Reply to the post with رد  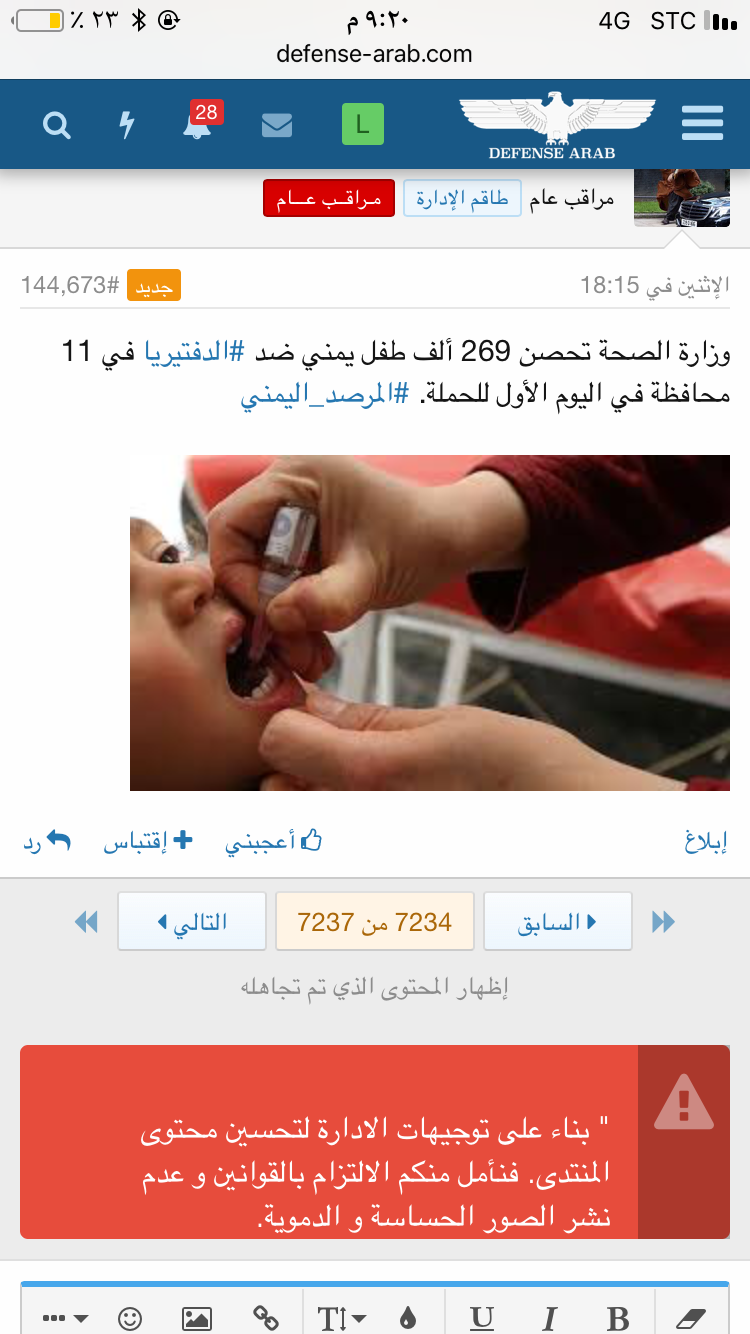click(x=47, y=842)
